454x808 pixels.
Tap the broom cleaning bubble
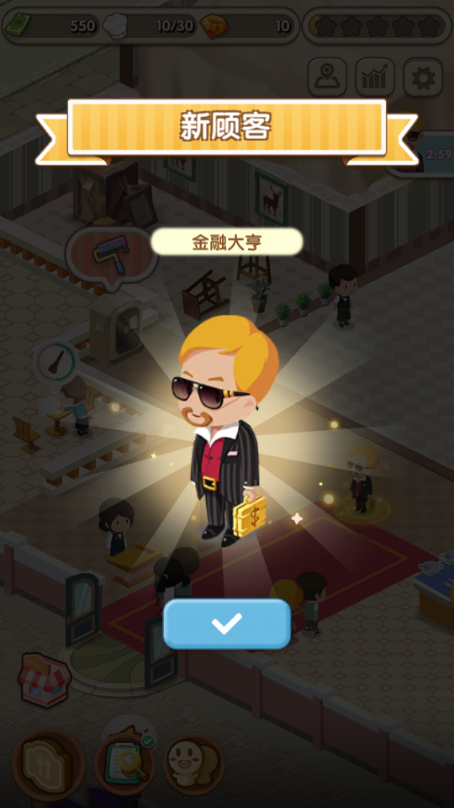[56, 360]
